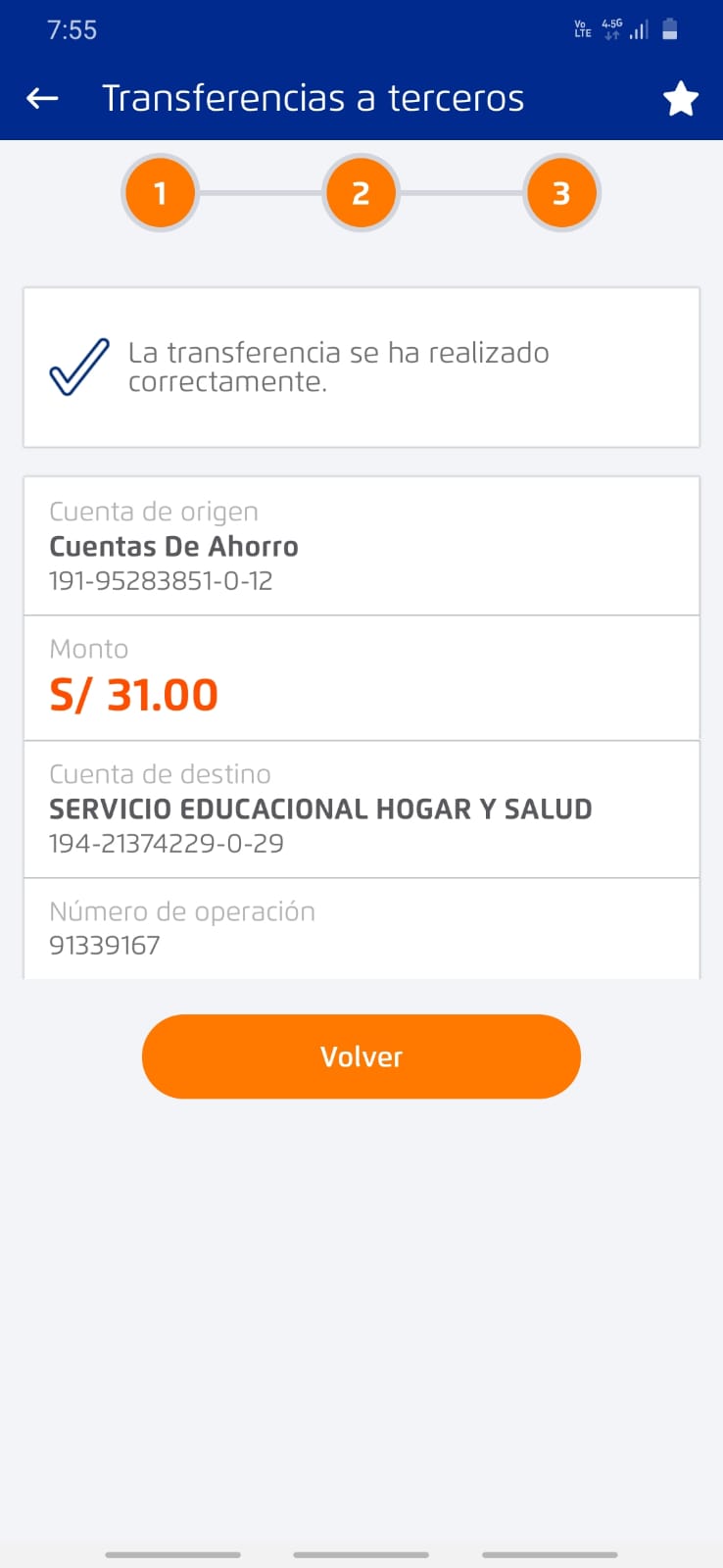Go back using the top arrow

[42, 98]
